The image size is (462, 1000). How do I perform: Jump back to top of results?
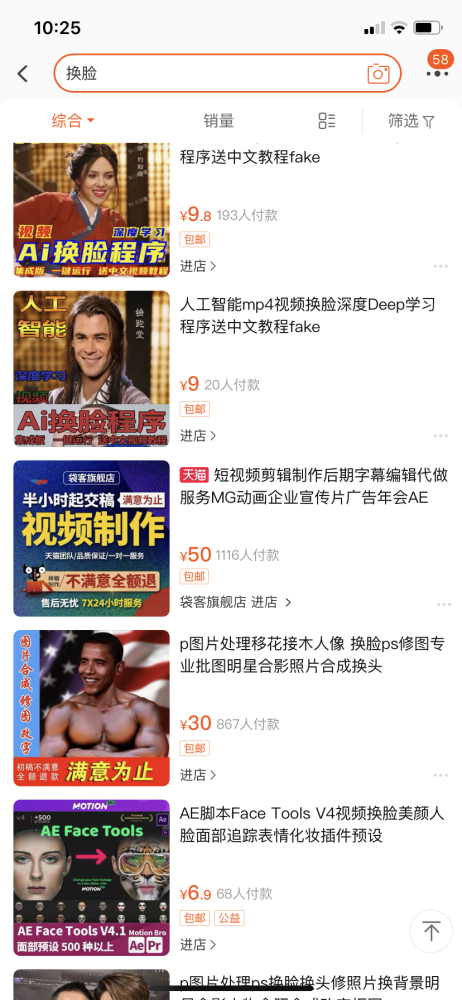coord(431,931)
